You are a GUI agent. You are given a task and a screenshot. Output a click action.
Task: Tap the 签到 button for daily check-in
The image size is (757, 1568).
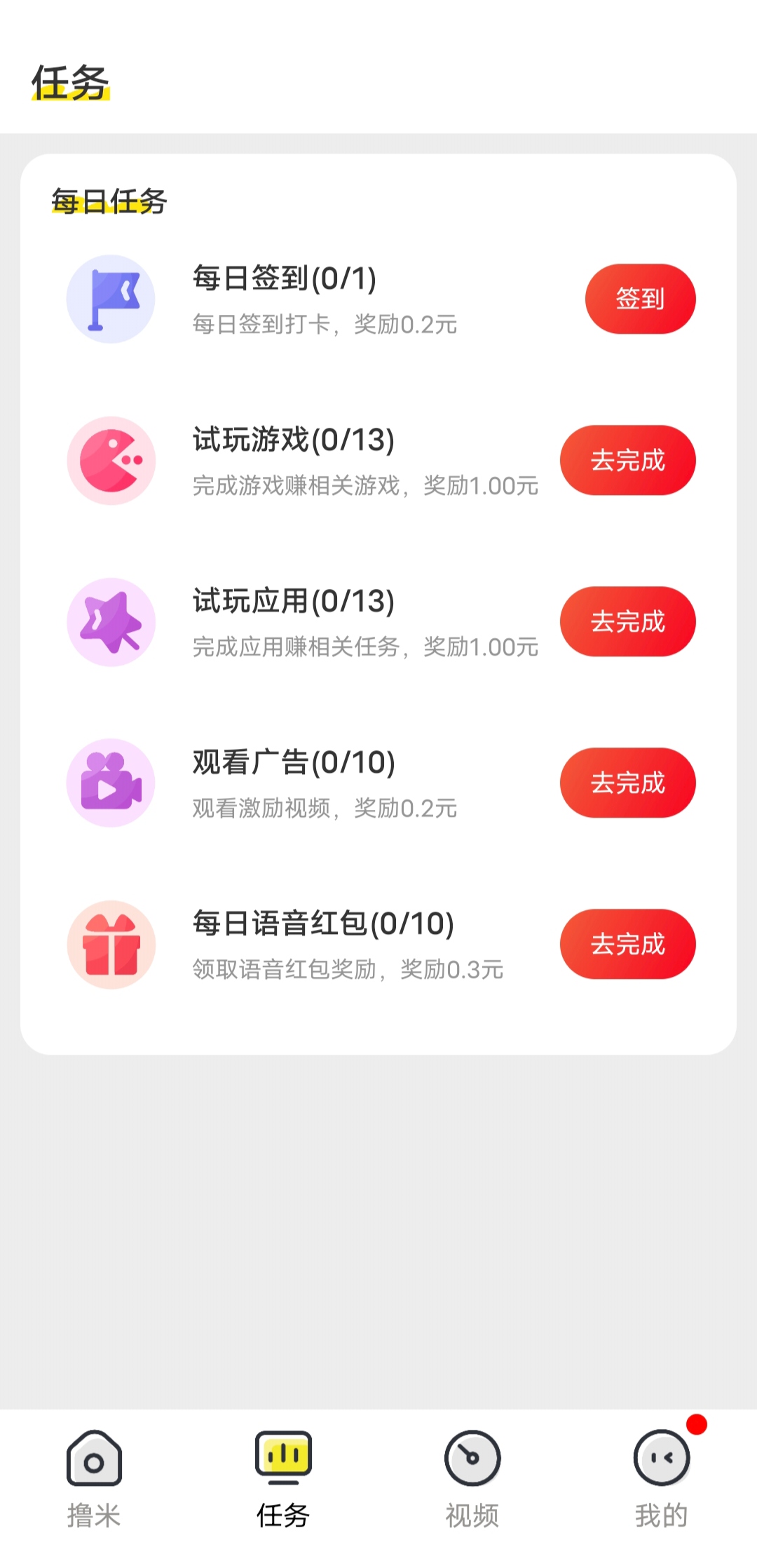[x=640, y=299]
